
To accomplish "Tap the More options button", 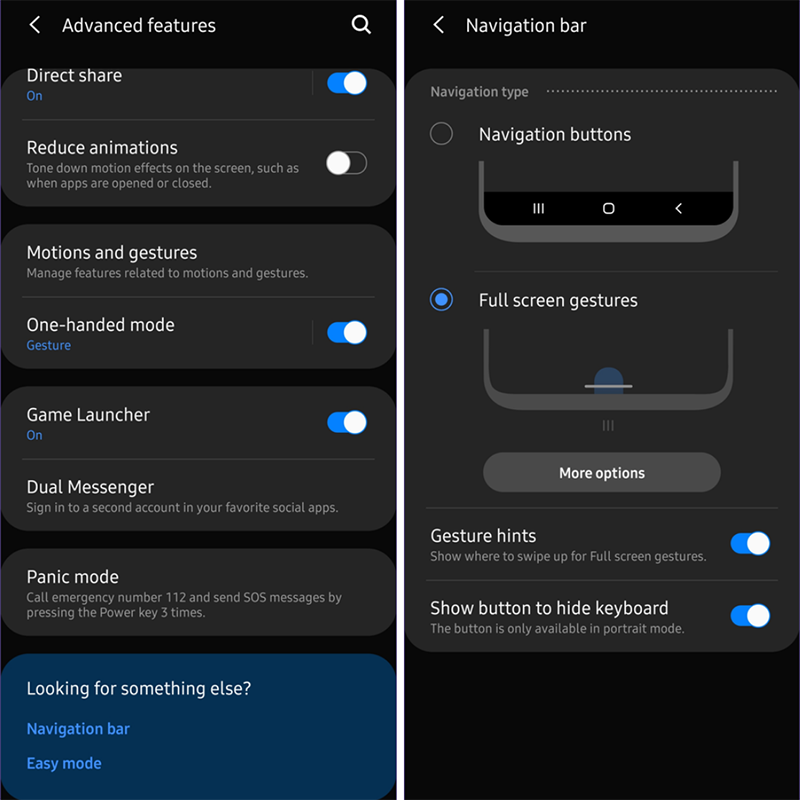I will (x=601, y=473).
